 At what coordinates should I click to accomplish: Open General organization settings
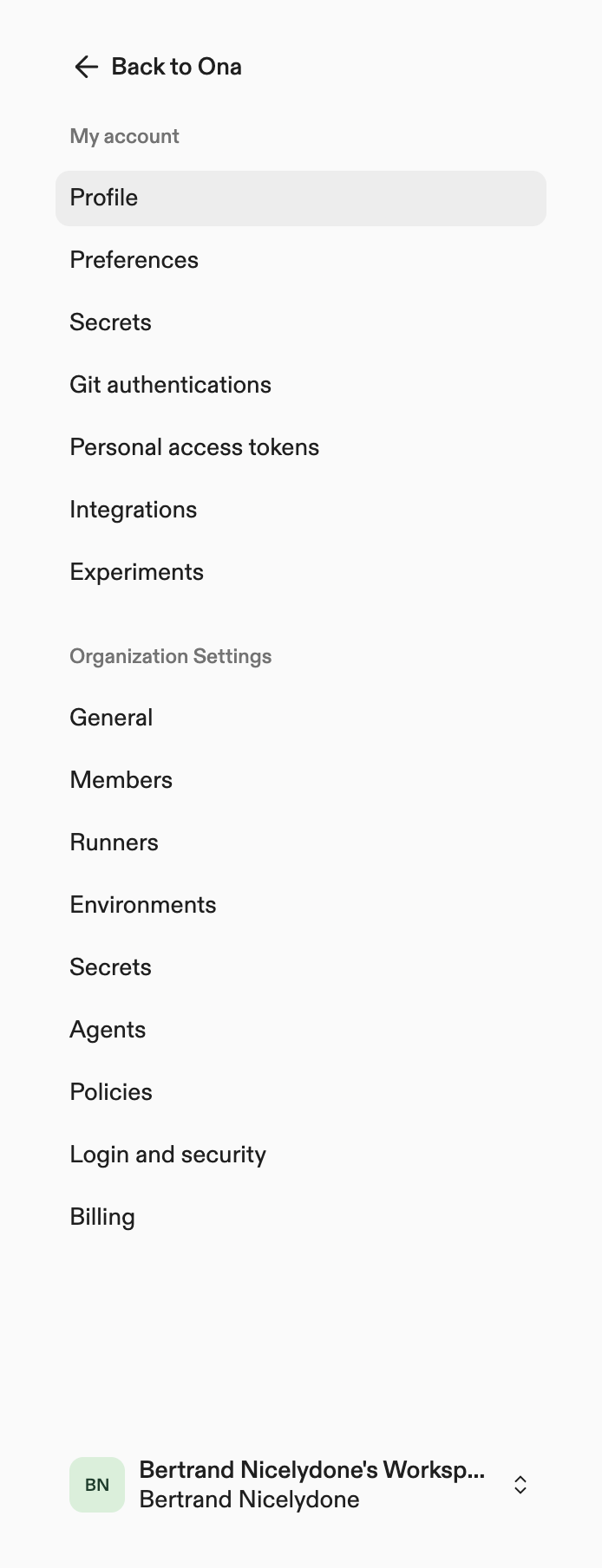coord(111,718)
